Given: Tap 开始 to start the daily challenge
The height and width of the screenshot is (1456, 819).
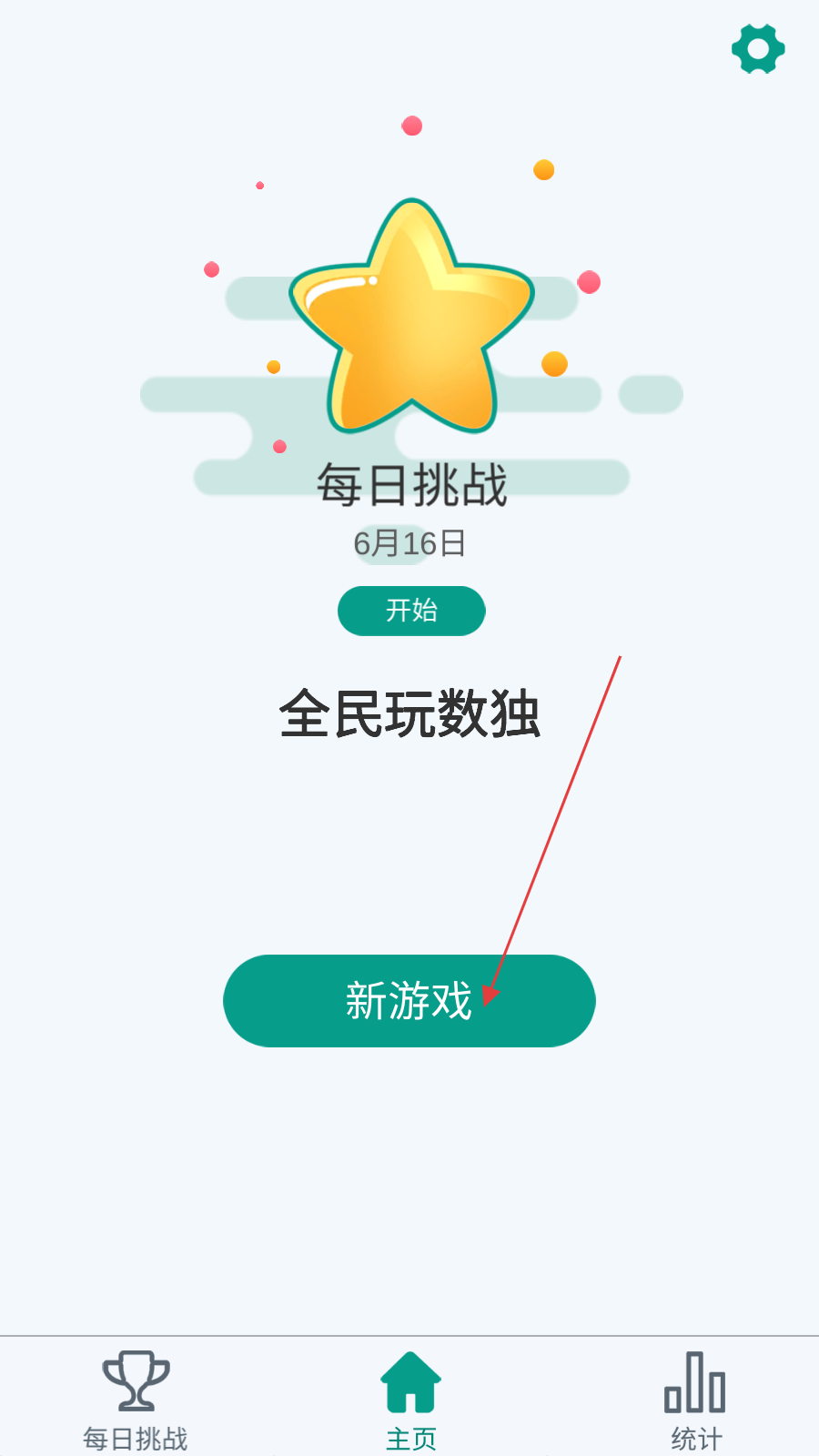Looking at the screenshot, I should [x=411, y=611].
